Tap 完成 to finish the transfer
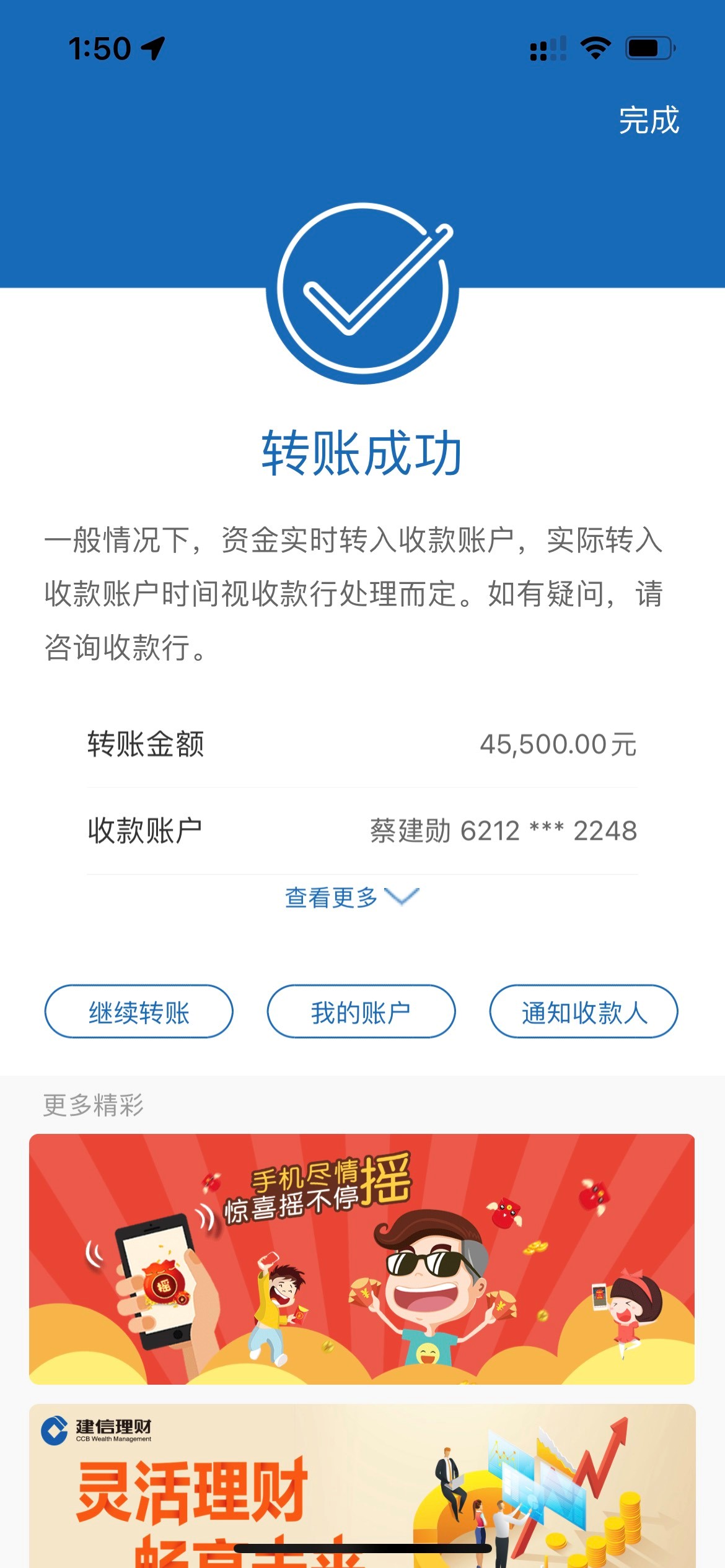This screenshot has height=1568, width=725. click(649, 120)
